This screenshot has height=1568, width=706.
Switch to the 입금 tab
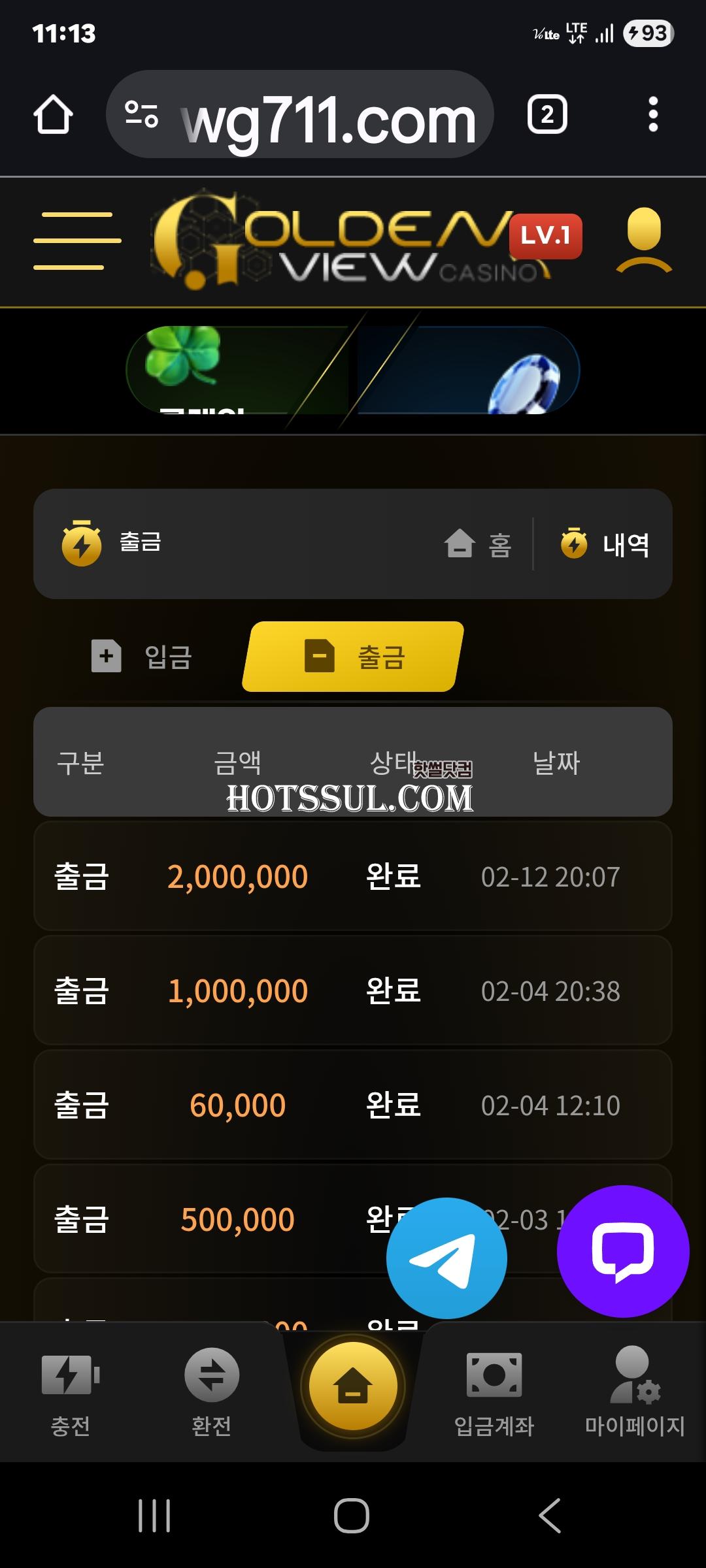[x=143, y=657]
